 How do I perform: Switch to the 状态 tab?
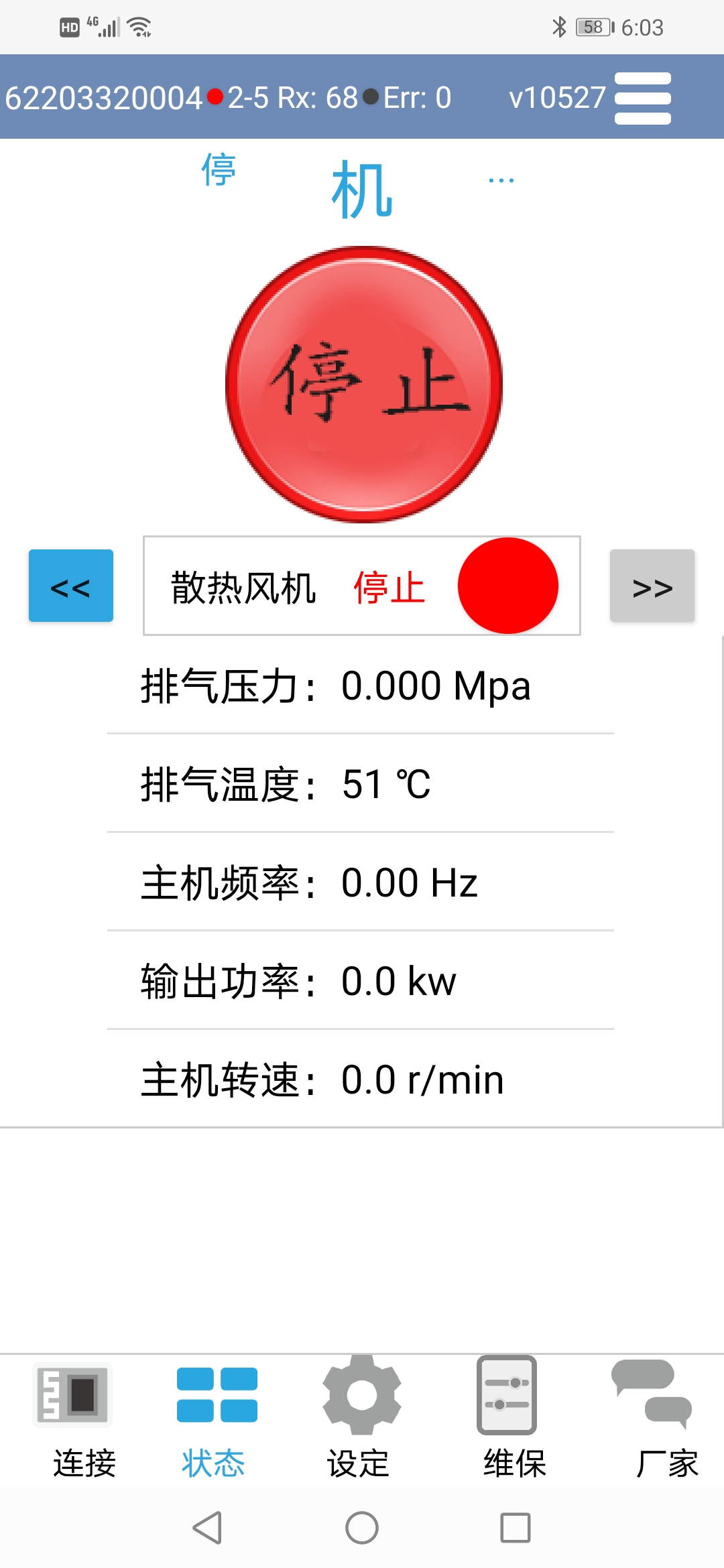215,1420
